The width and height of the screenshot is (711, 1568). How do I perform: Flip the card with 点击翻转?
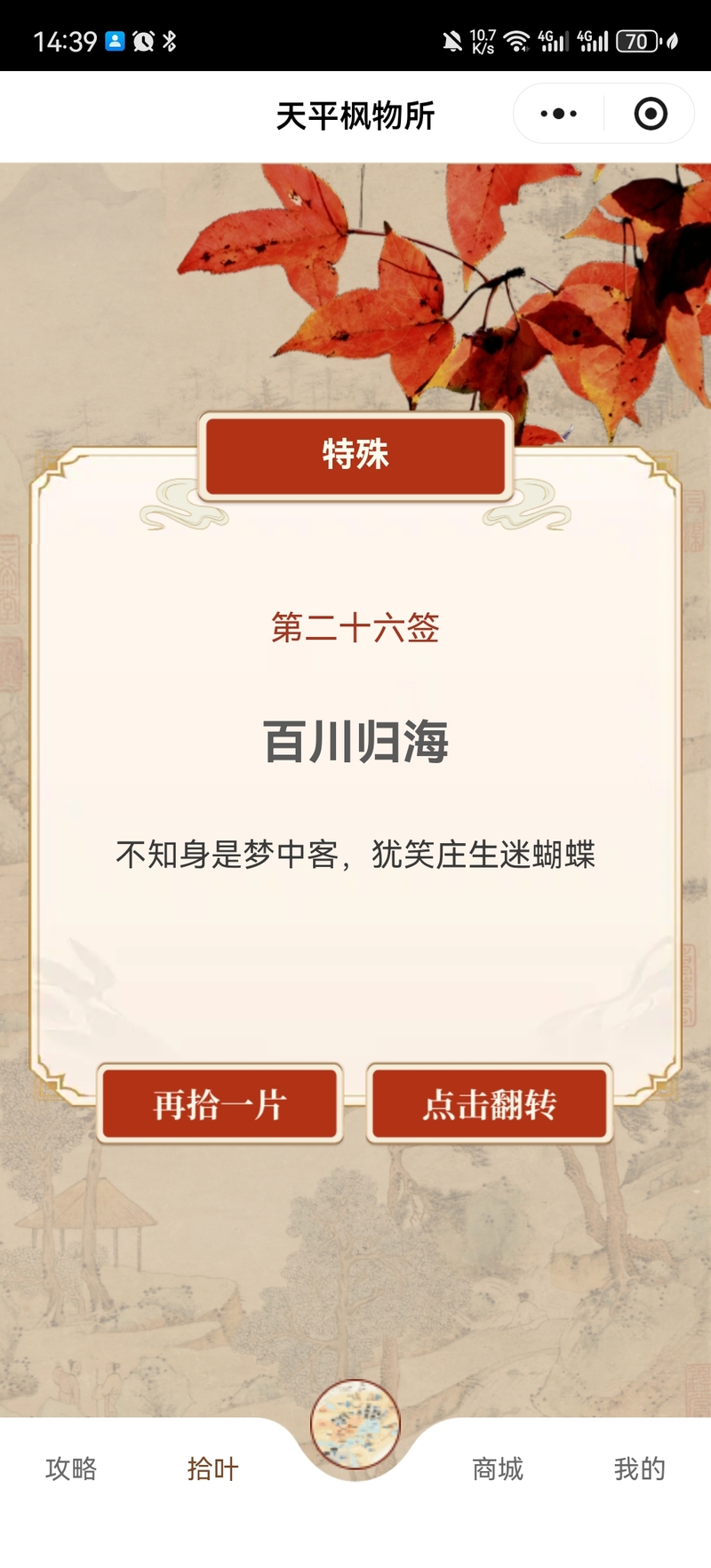click(x=490, y=1104)
